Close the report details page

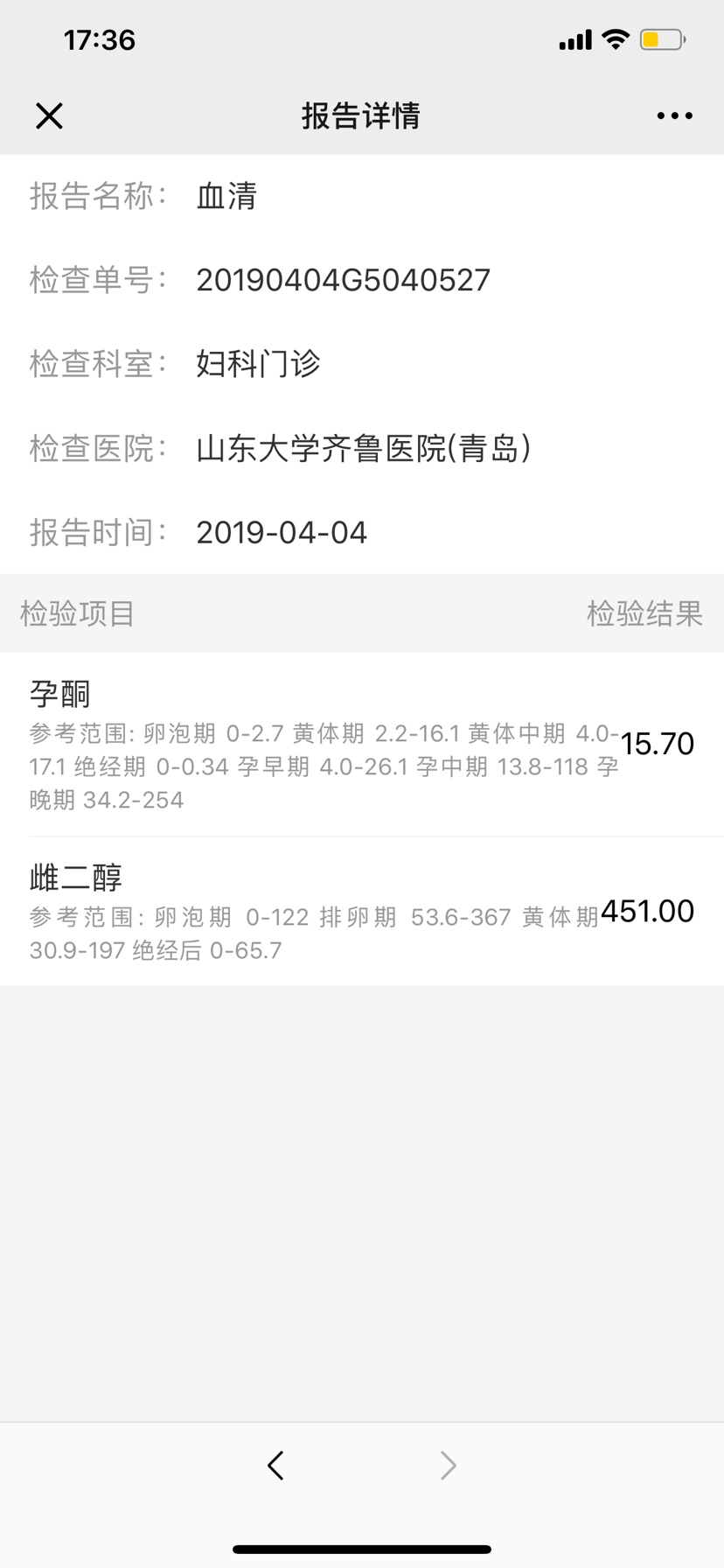pyautogui.click(x=49, y=115)
